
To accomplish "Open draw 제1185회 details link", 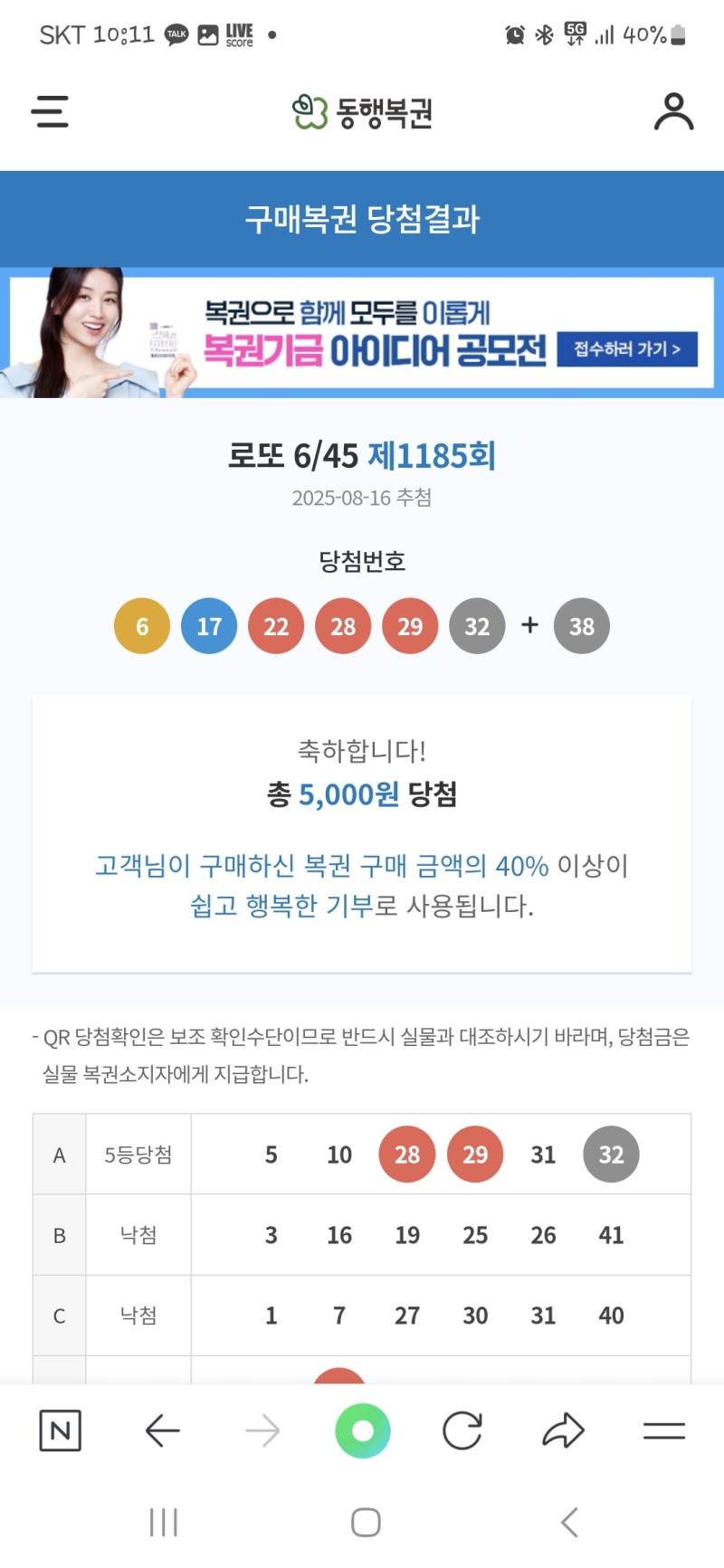I will (437, 458).
